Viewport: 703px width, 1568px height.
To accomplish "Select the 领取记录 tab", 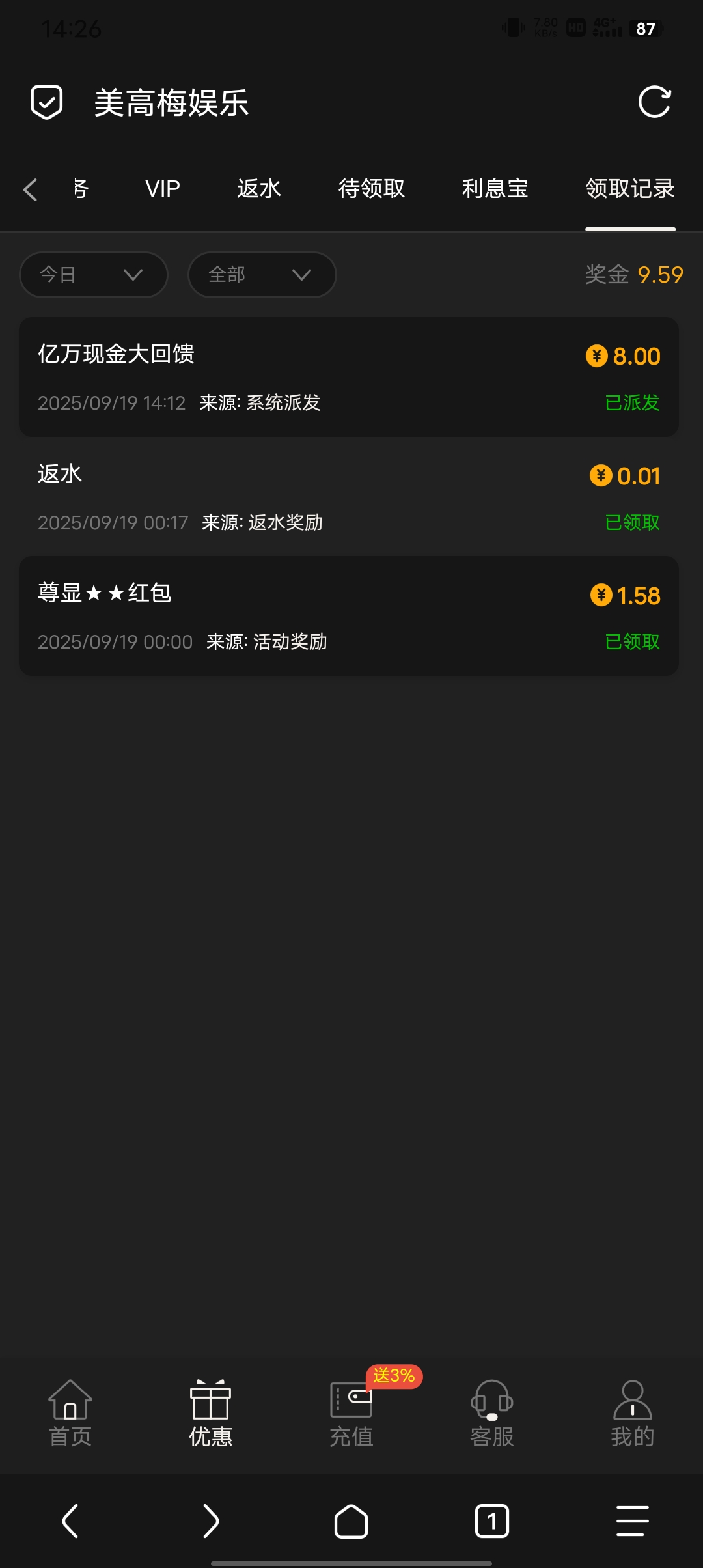I will (629, 189).
